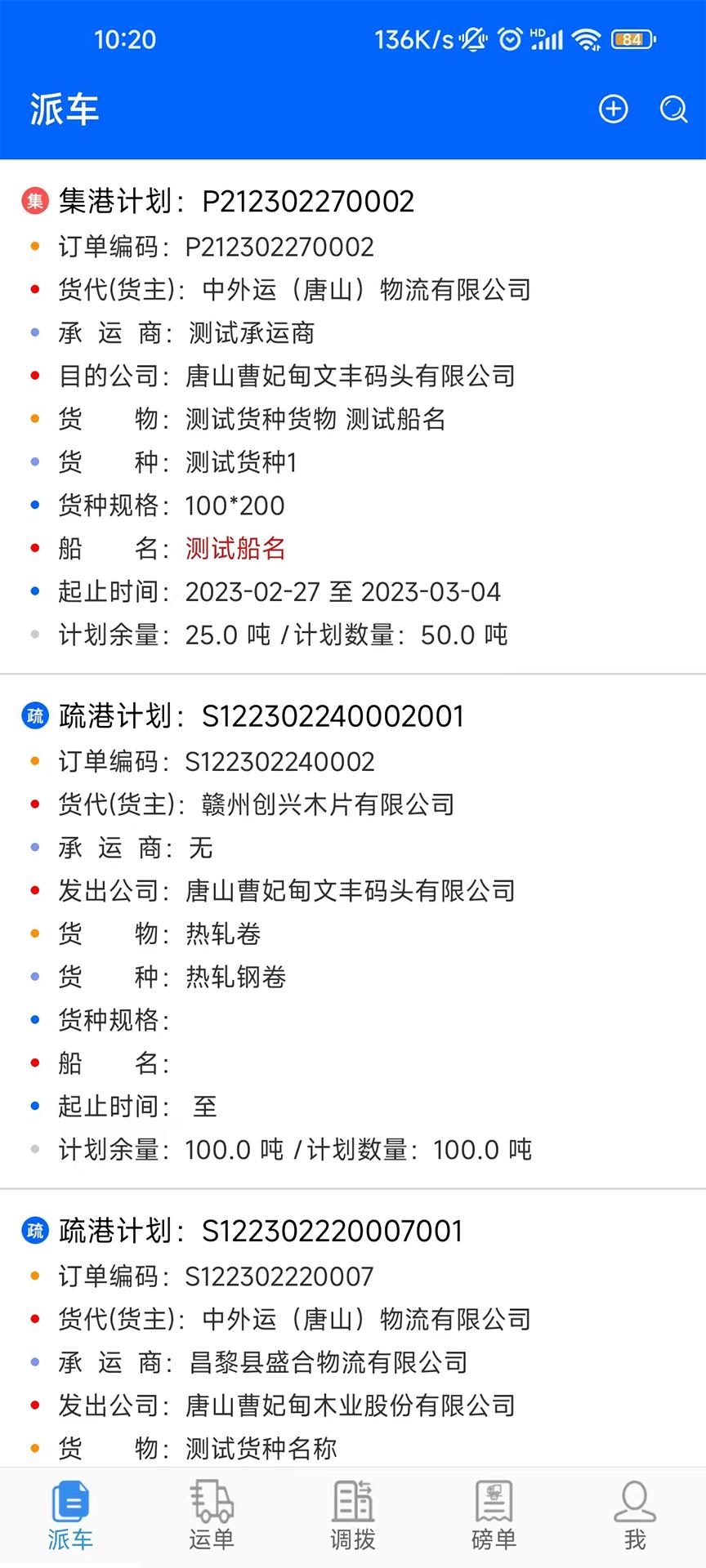The width and height of the screenshot is (706, 1568).
Task: Select the 派车 dispatch icon in bottom bar
Action: [70, 1512]
